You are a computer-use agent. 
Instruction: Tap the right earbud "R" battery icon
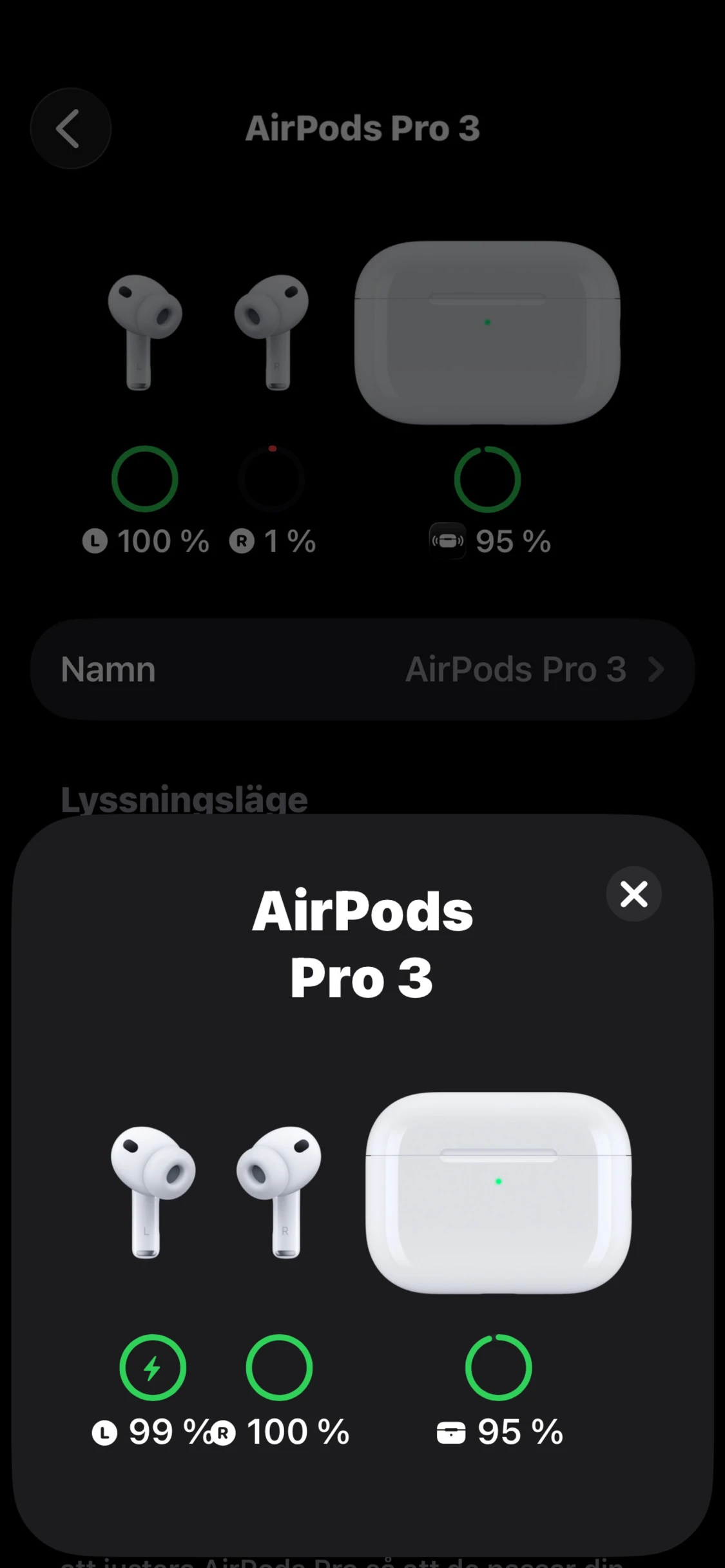pyautogui.click(x=241, y=542)
